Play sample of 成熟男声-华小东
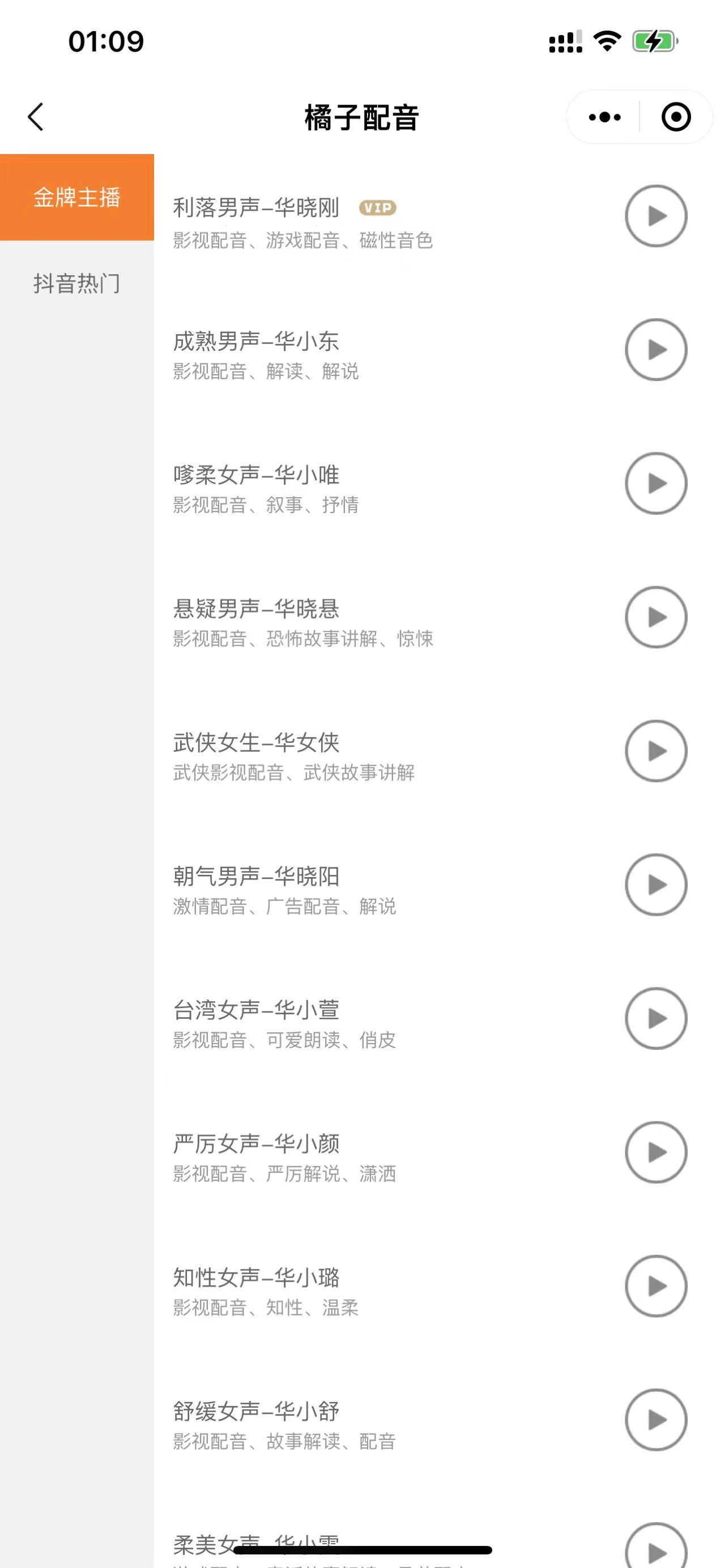Screen dimensions: 725x1568 (655, 350)
